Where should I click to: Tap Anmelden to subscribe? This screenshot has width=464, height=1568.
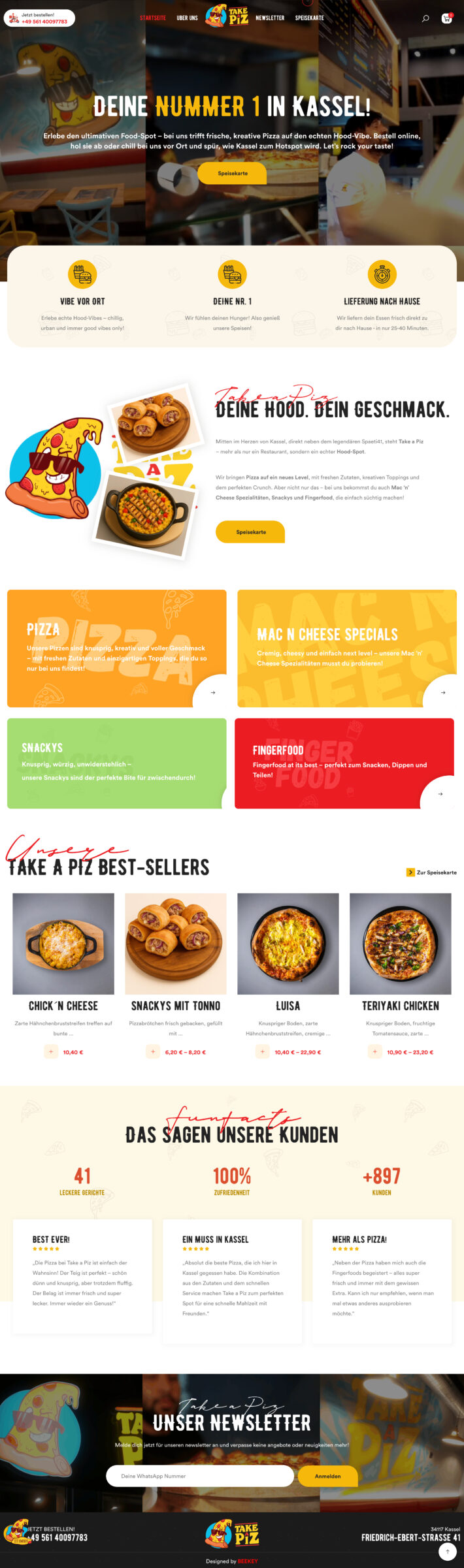click(x=327, y=1476)
